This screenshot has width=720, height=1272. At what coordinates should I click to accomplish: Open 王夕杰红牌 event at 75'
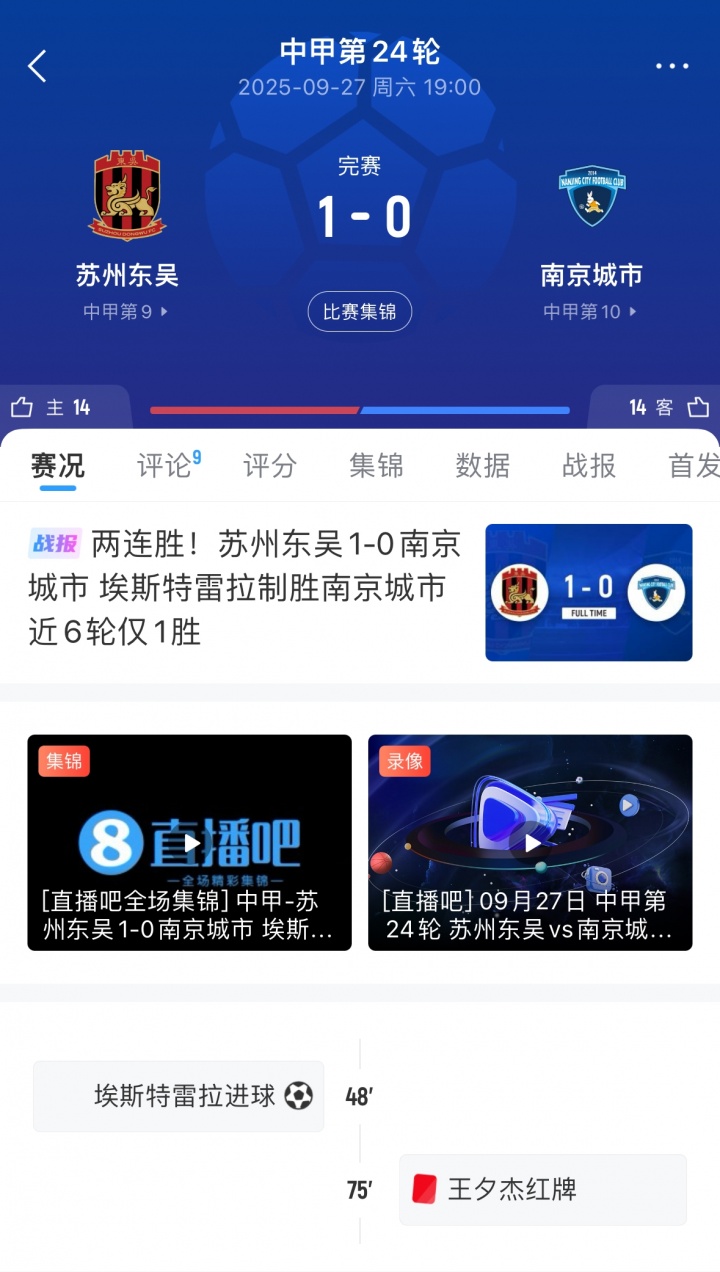click(542, 1189)
